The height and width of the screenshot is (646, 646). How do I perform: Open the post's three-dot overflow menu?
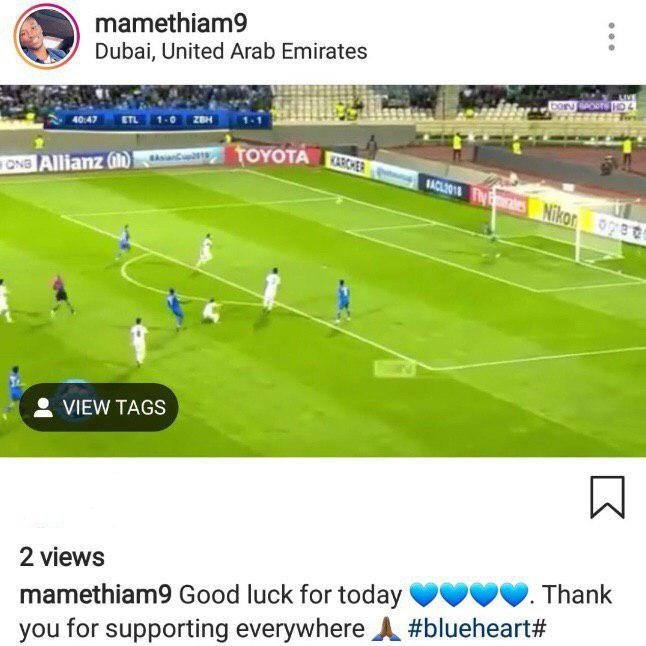pos(611,36)
